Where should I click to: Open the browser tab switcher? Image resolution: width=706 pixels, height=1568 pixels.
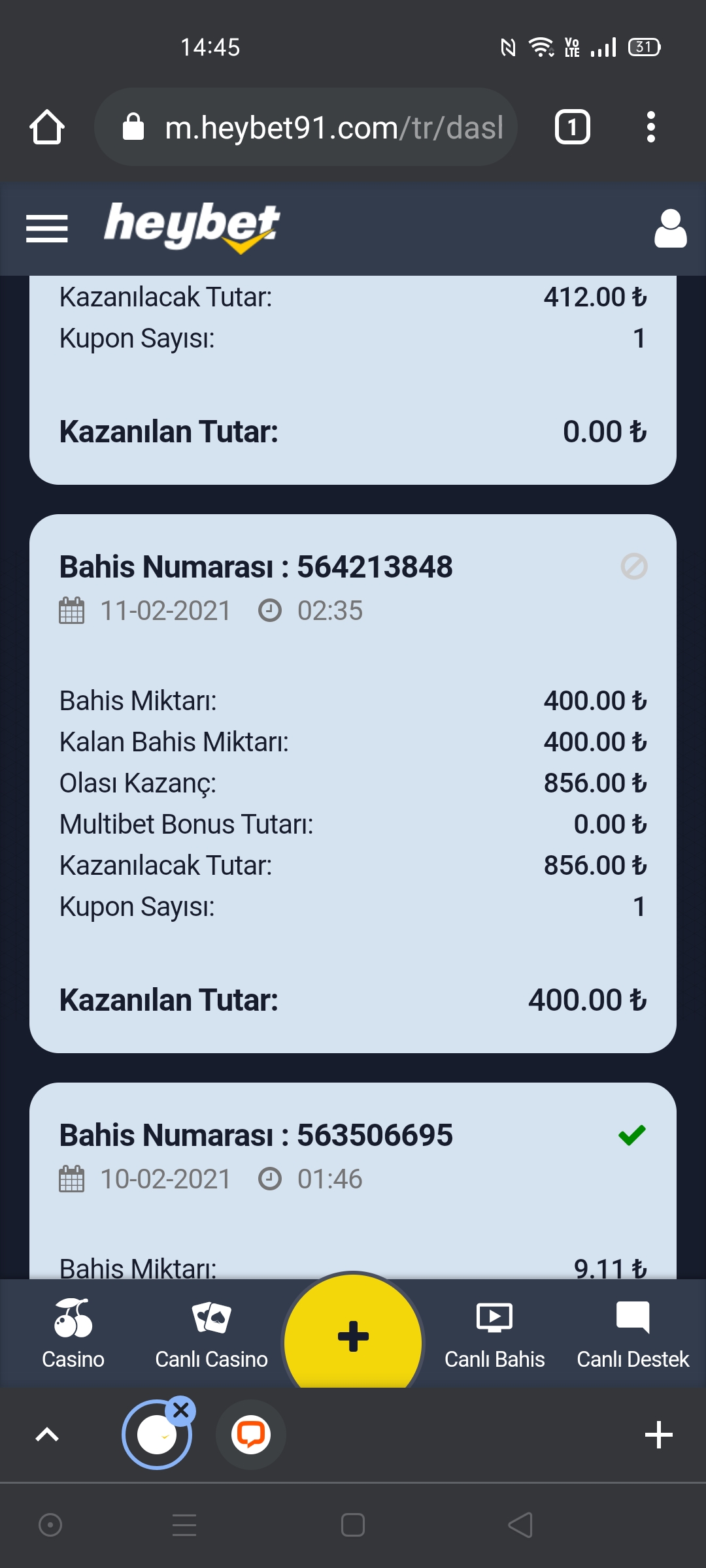(572, 127)
